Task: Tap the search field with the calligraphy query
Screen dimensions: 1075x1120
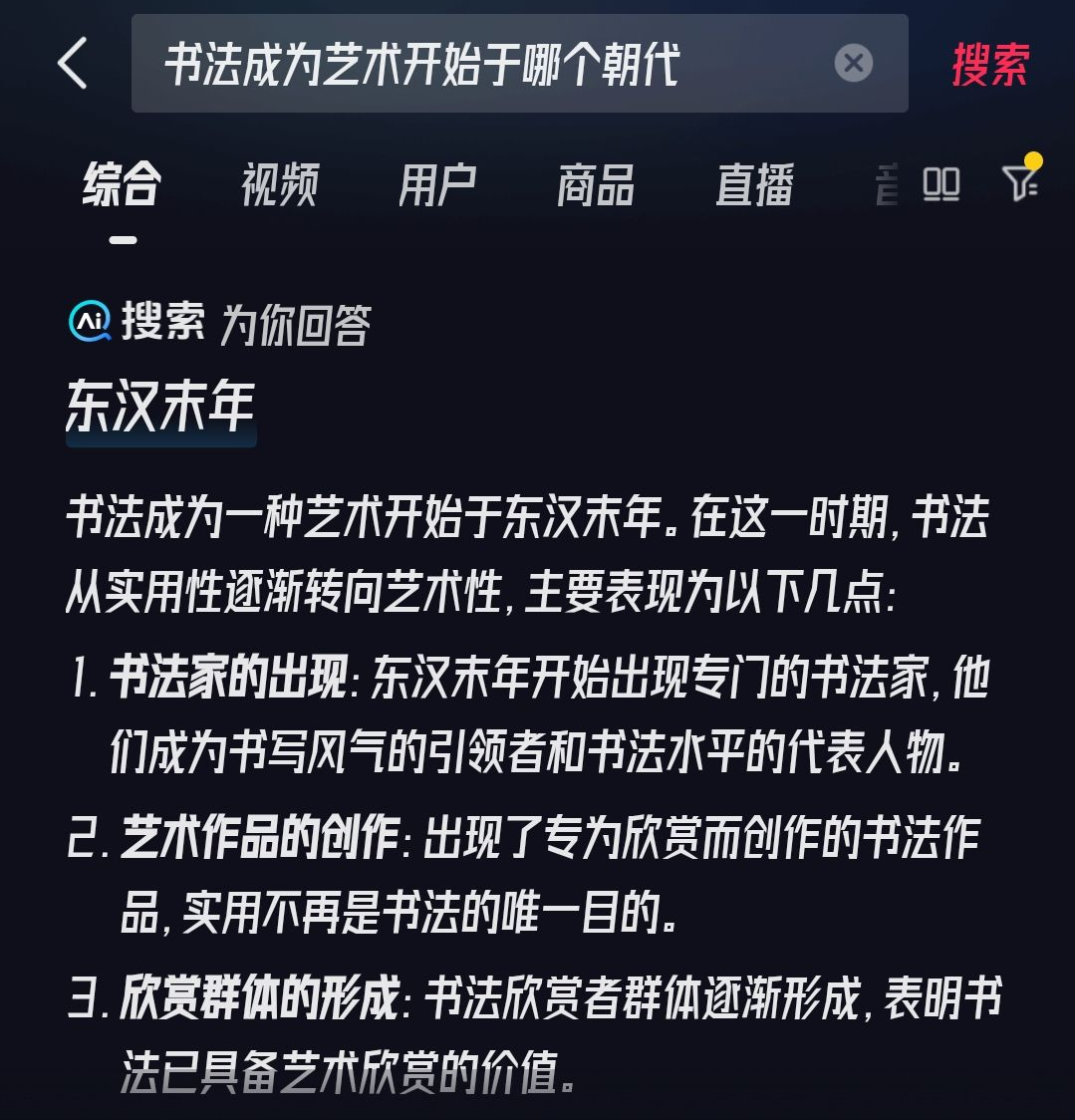Action: click(478, 64)
